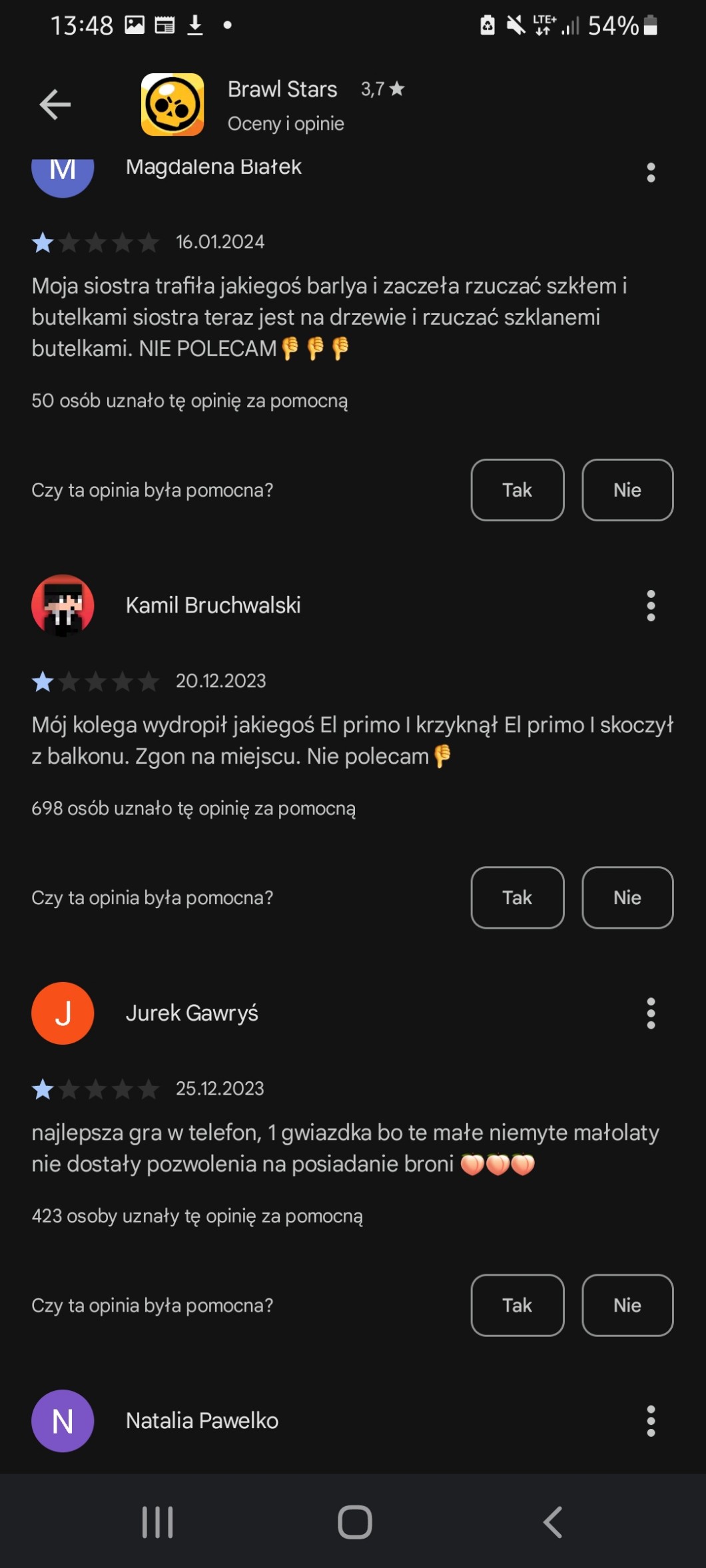Image resolution: width=706 pixels, height=1568 pixels.
Task: Open three-dot menu for Natalia Pawelko's review
Action: (651, 1420)
